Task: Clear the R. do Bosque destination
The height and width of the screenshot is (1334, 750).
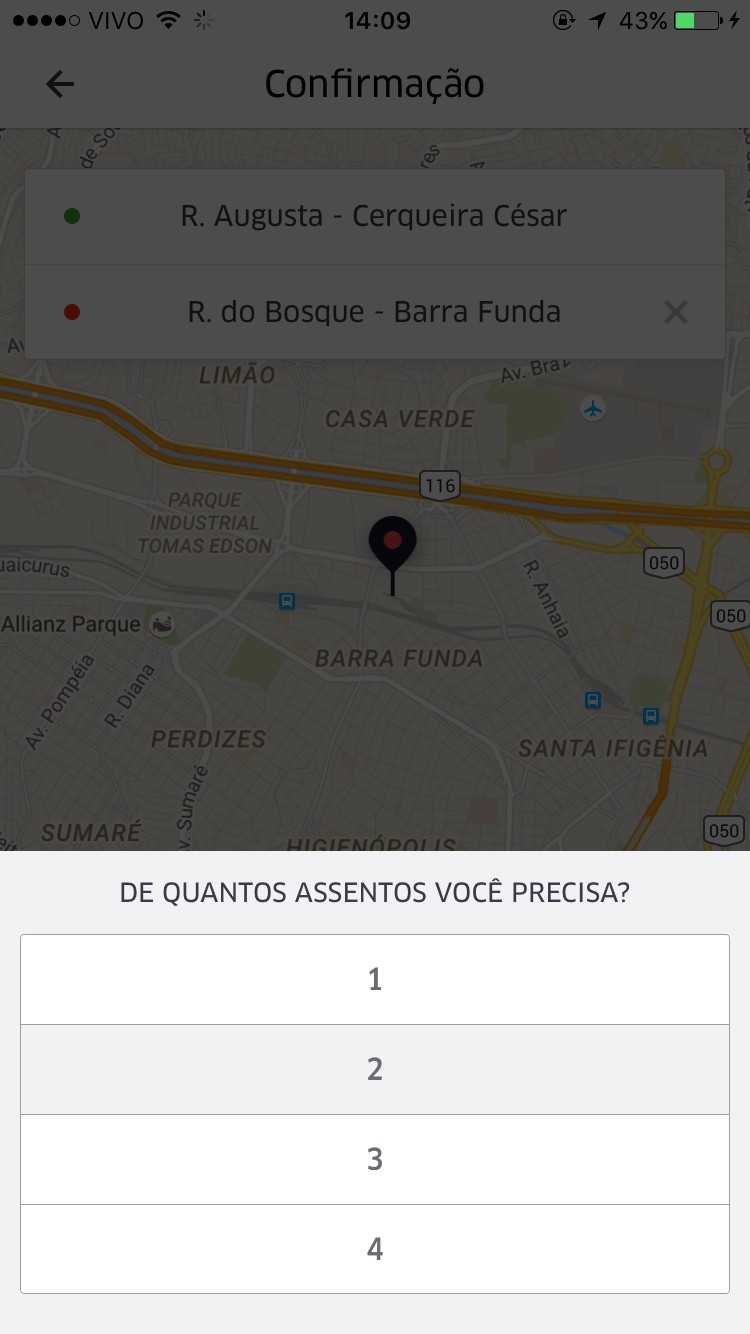Action: [676, 313]
